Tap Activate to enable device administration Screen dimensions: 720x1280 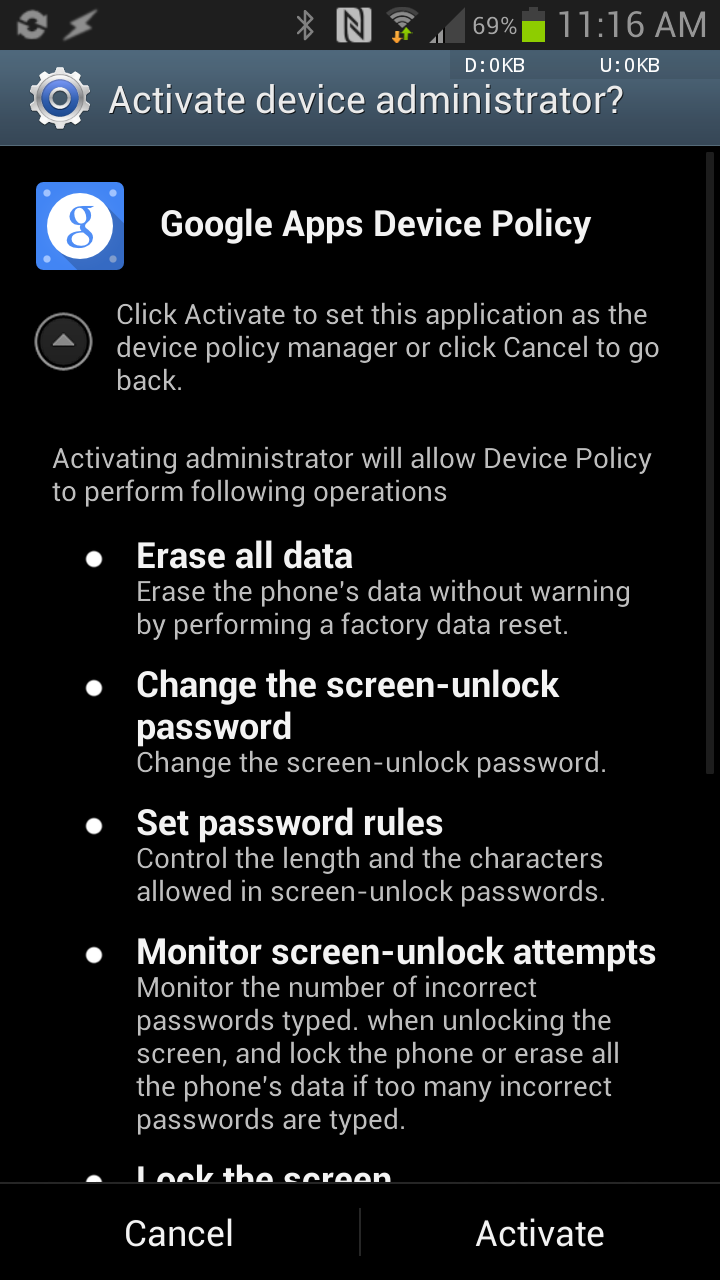(x=540, y=1232)
